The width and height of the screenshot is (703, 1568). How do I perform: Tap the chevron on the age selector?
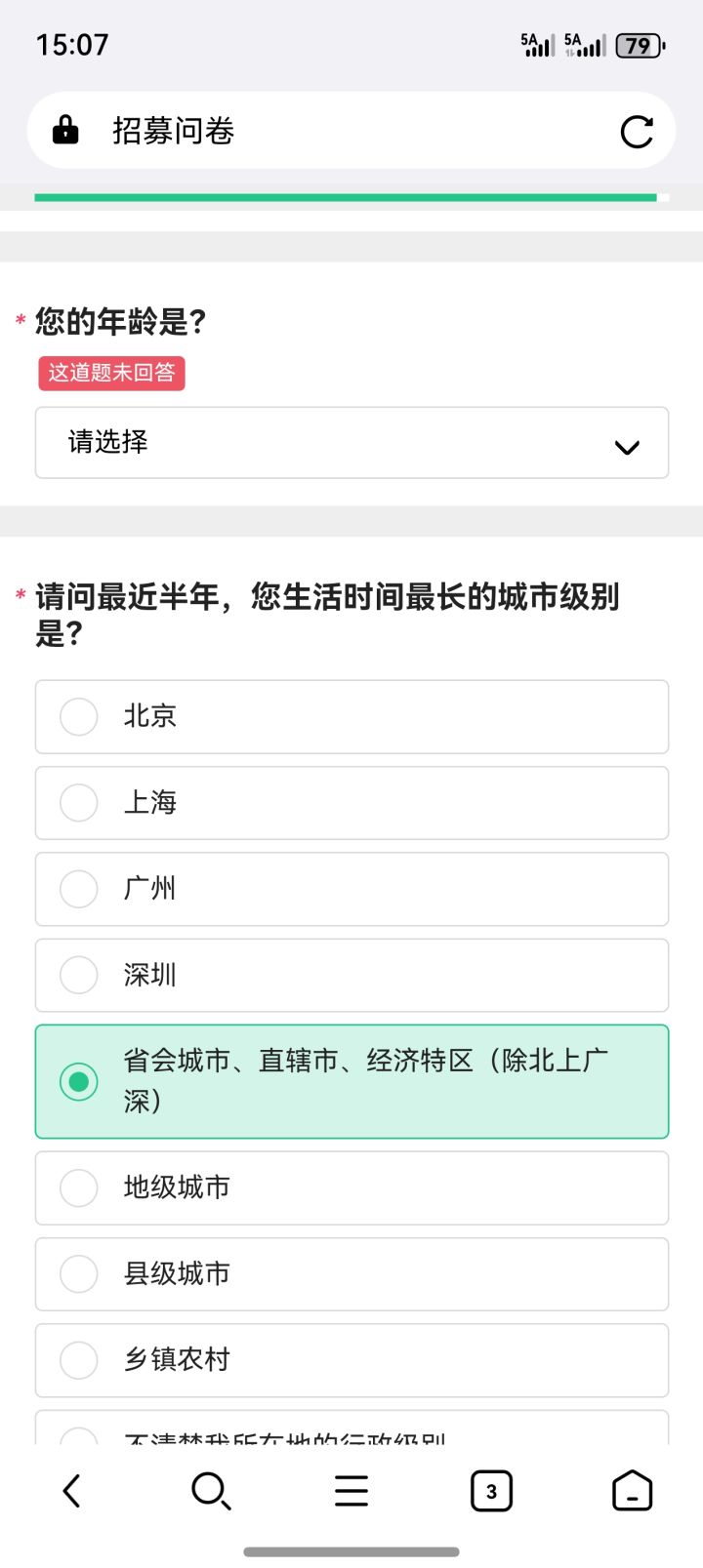pos(626,446)
